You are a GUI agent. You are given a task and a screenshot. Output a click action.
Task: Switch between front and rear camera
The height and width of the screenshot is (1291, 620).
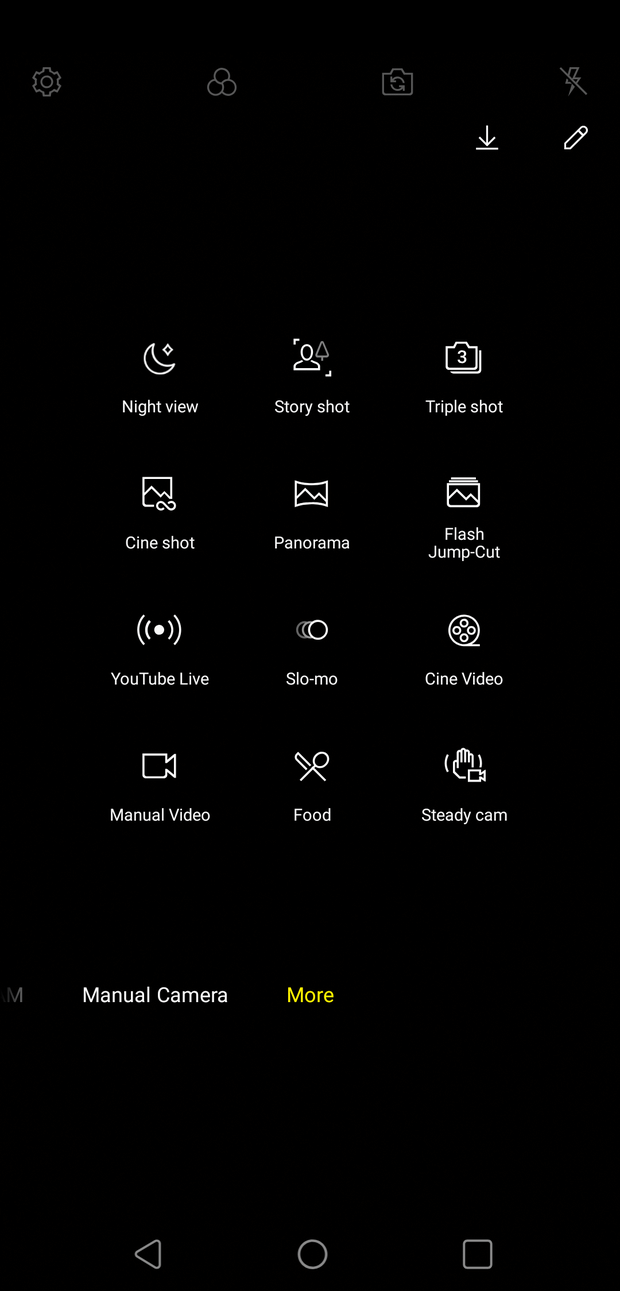tap(397, 82)
